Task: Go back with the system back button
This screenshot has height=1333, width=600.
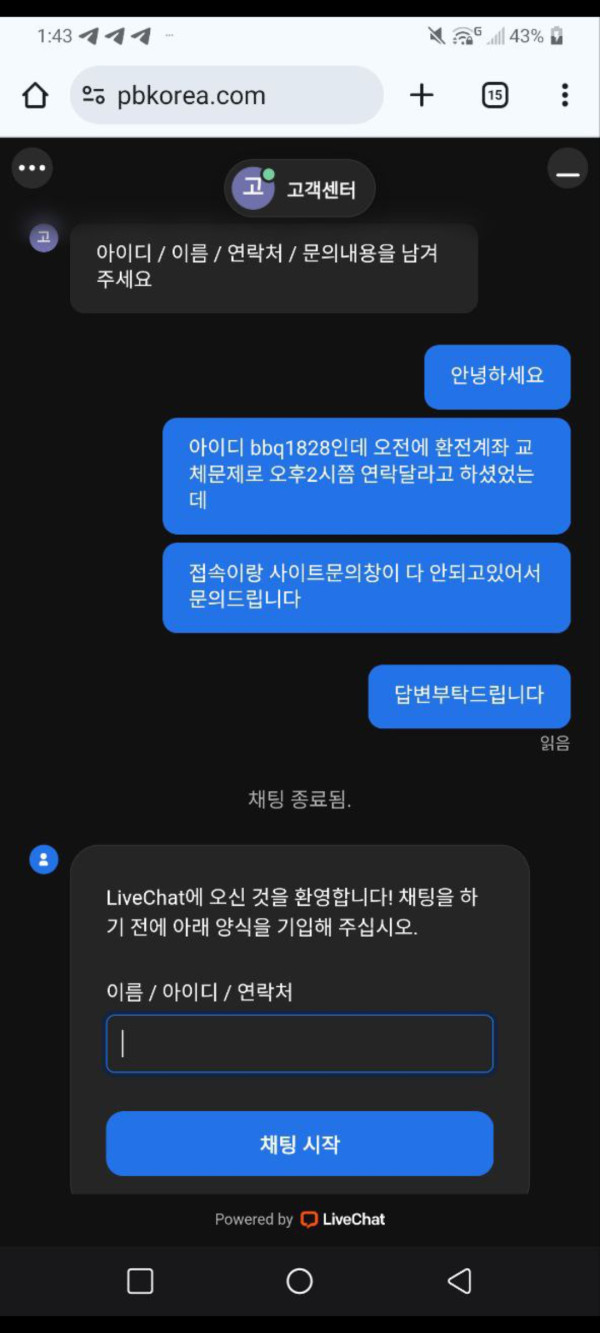Action: tap(459, 1281)
